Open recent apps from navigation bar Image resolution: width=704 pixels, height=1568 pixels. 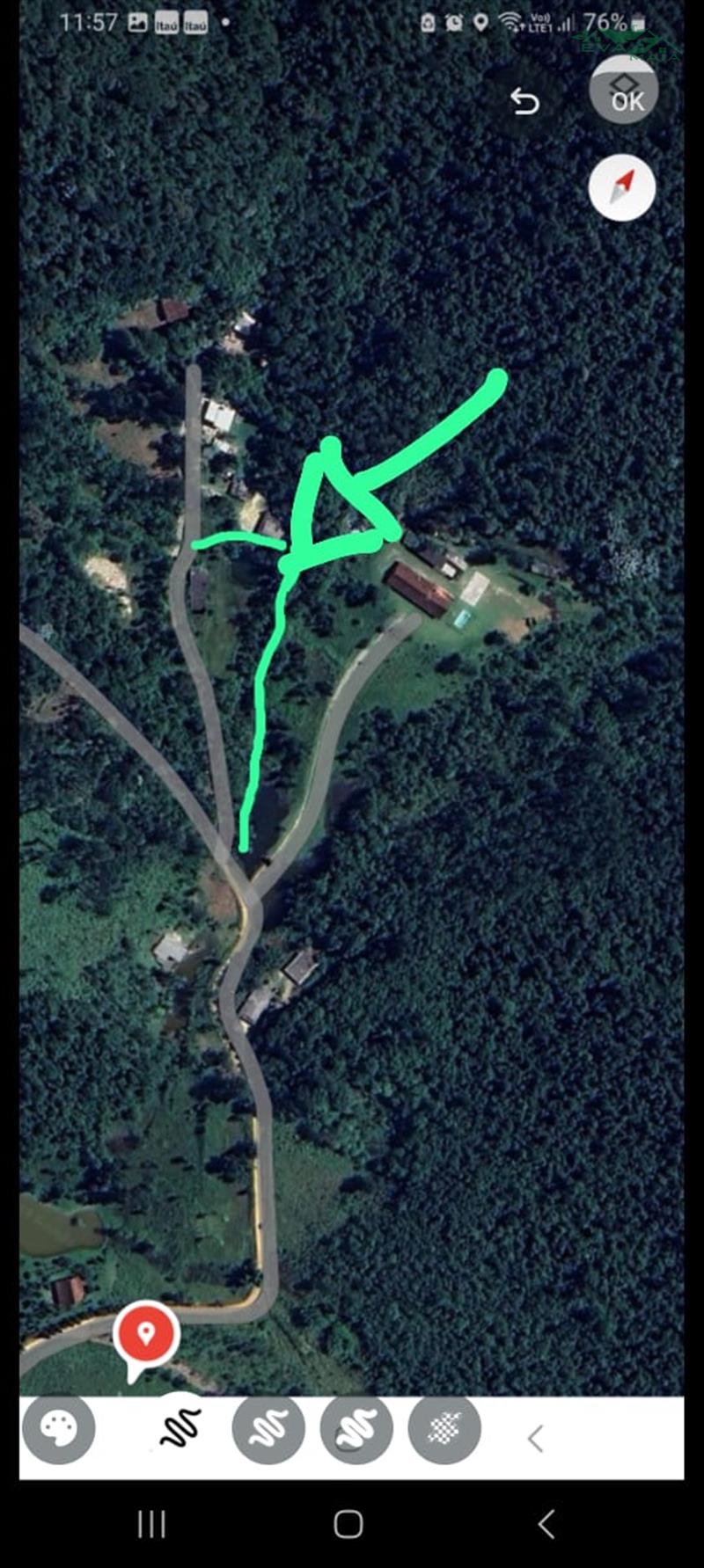151,1524
